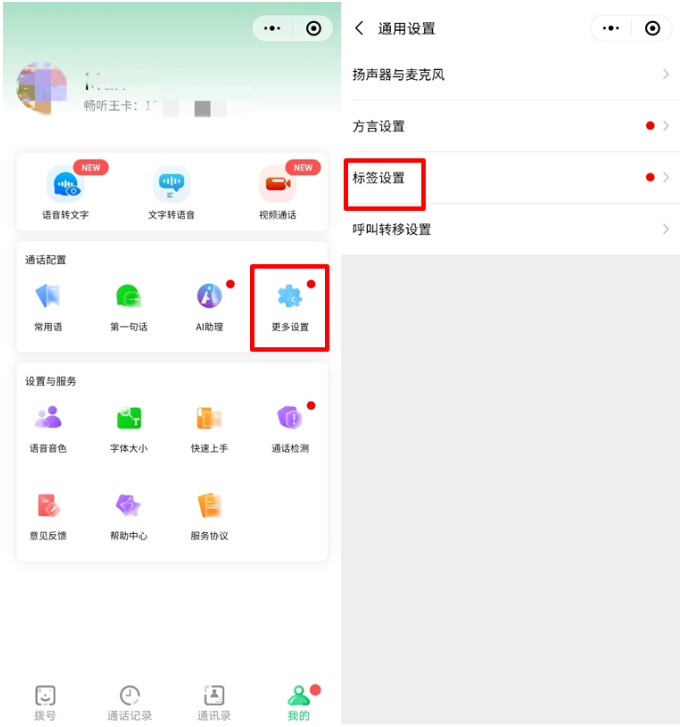Image resolution: width=684 pixels, height=727 pixels.
Task: Open 语音转文字 feature
Action: pos(65,190)
